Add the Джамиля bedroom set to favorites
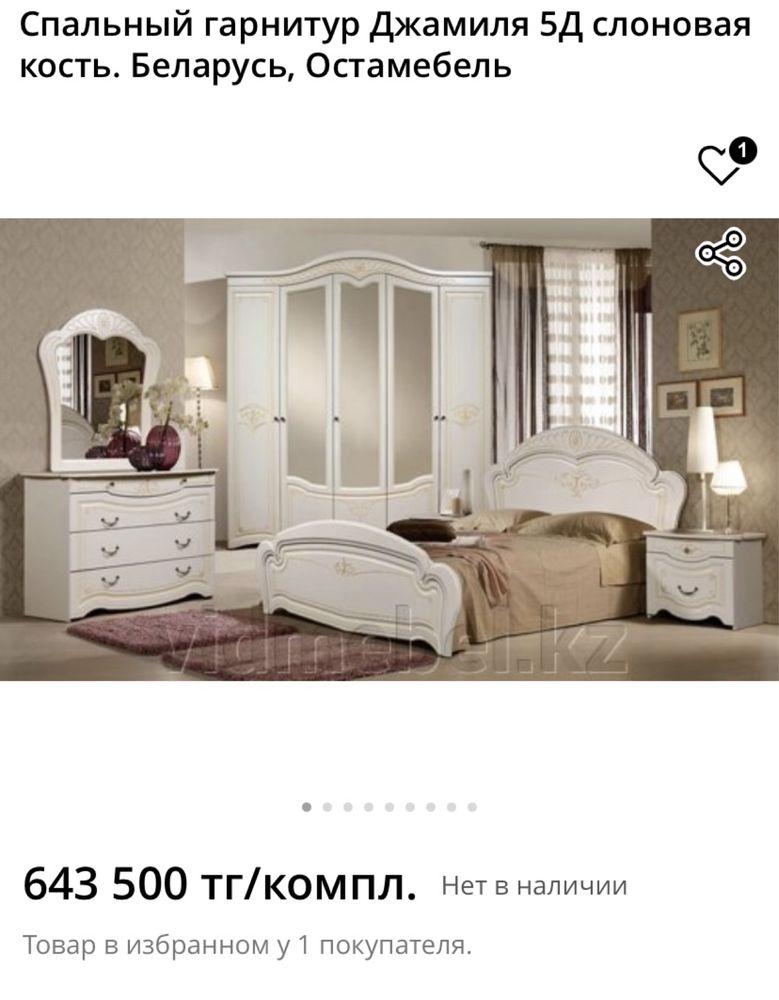Viewport: 779px width, 1000px height. coord(719,164)
